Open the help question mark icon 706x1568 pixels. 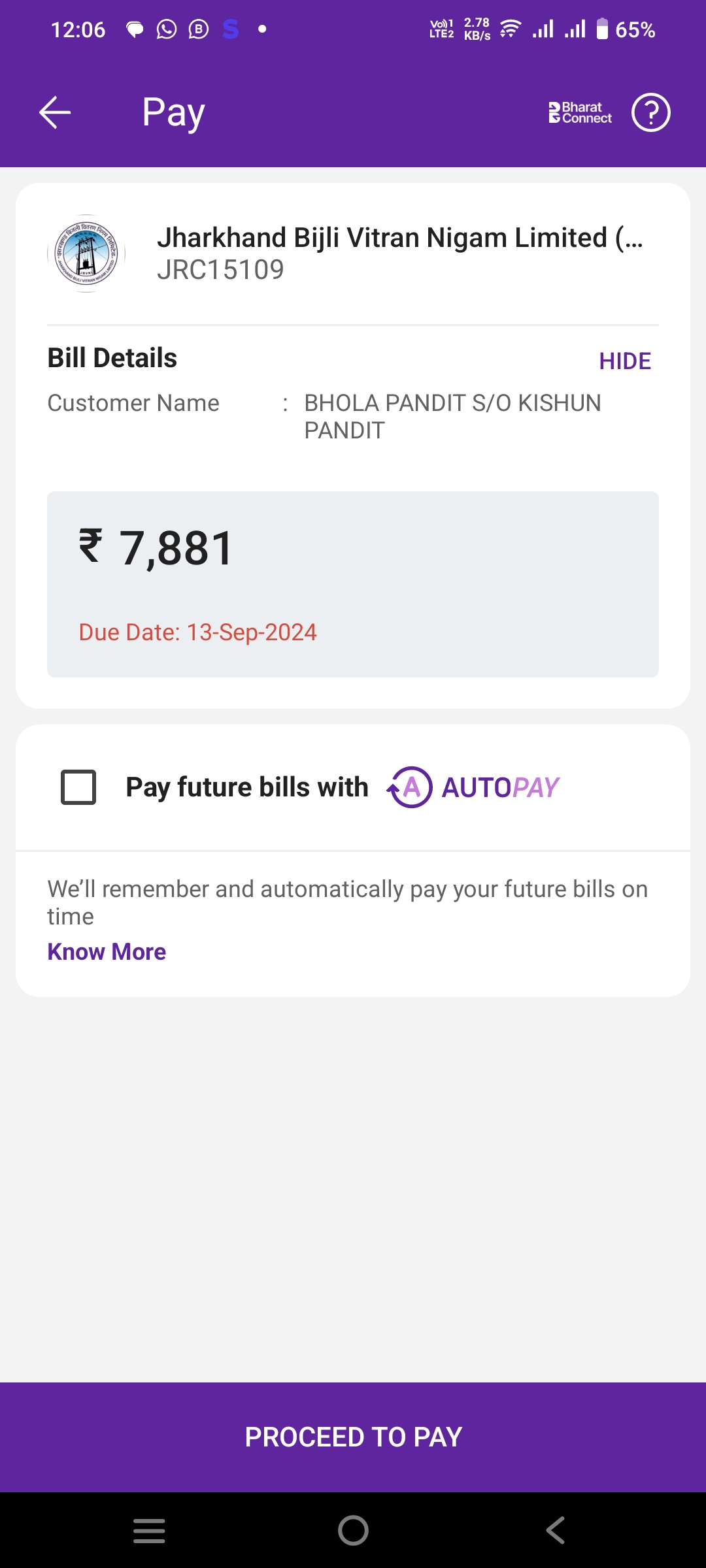point(650,112)
